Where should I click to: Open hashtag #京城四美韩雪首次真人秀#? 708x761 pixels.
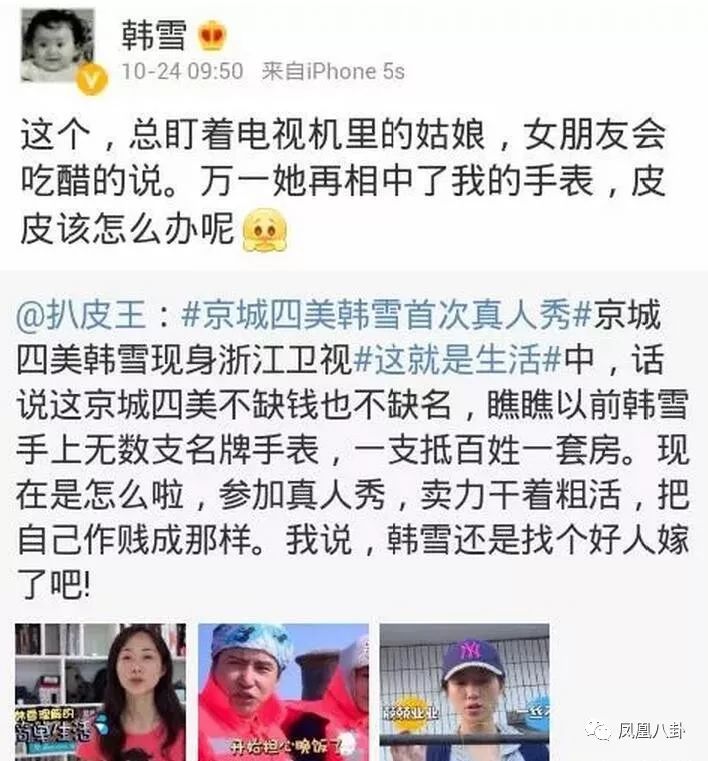pos(388,317)
